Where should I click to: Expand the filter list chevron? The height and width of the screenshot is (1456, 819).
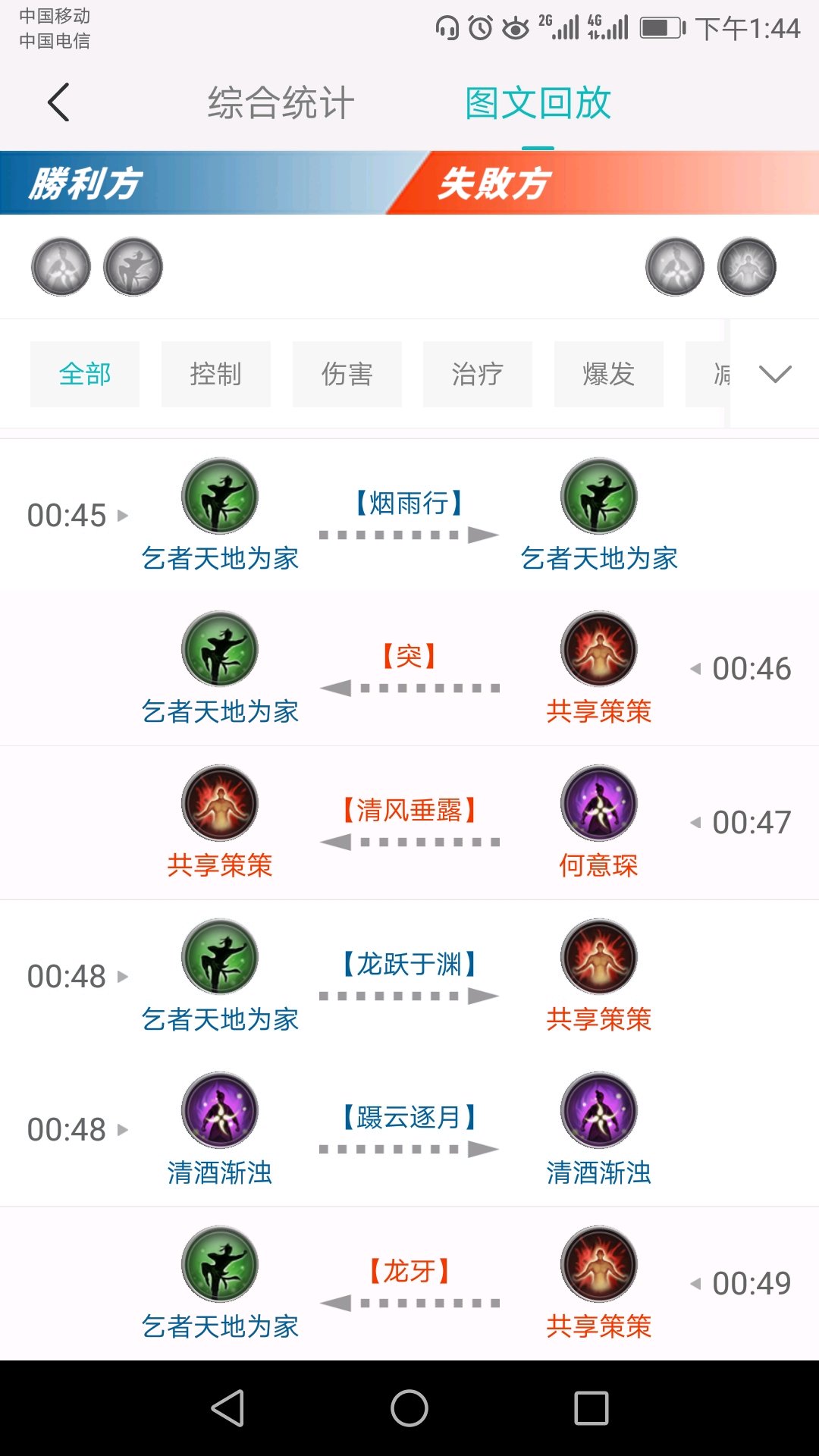coord(775,374)
